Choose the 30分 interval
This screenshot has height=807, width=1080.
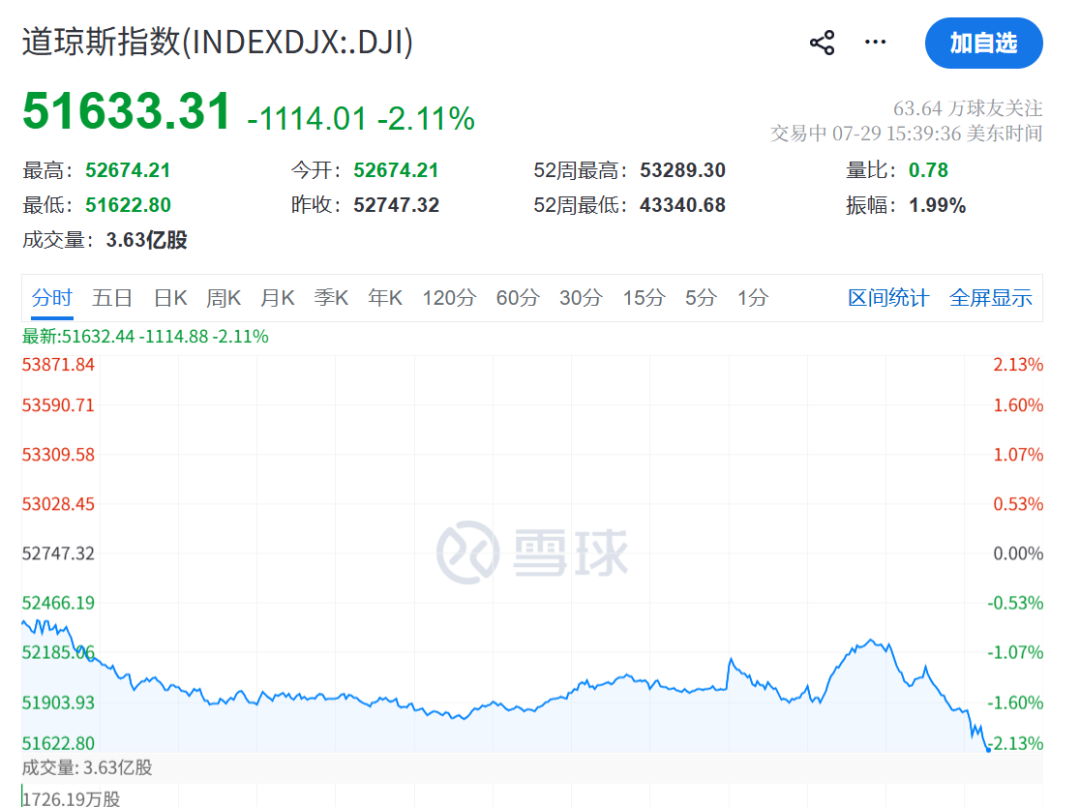(581, 298)
